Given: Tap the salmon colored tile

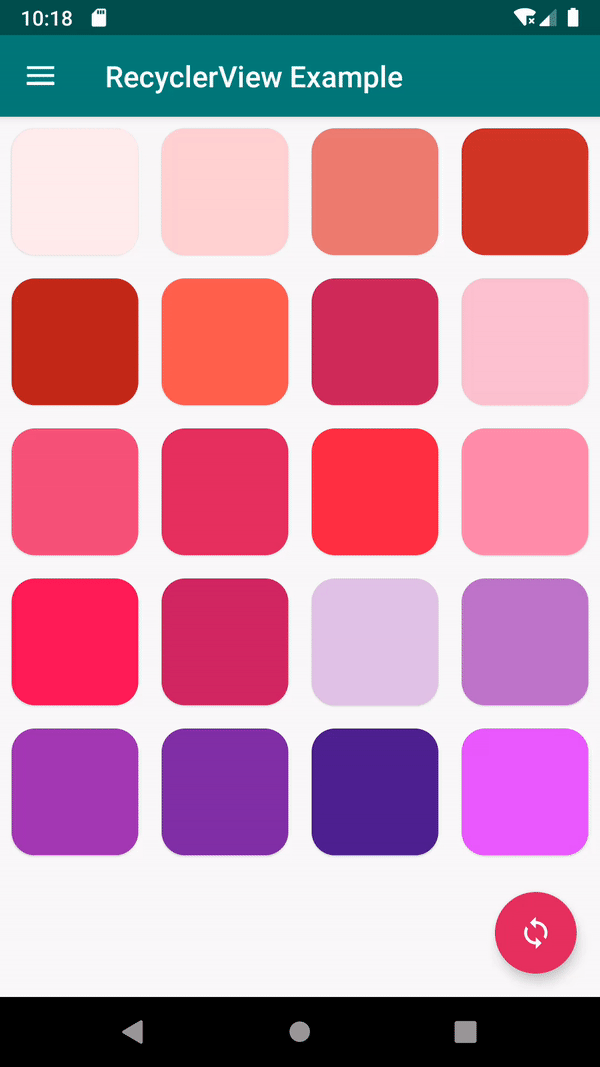Looking at the screenshot, I should click(x=375, y=192).
